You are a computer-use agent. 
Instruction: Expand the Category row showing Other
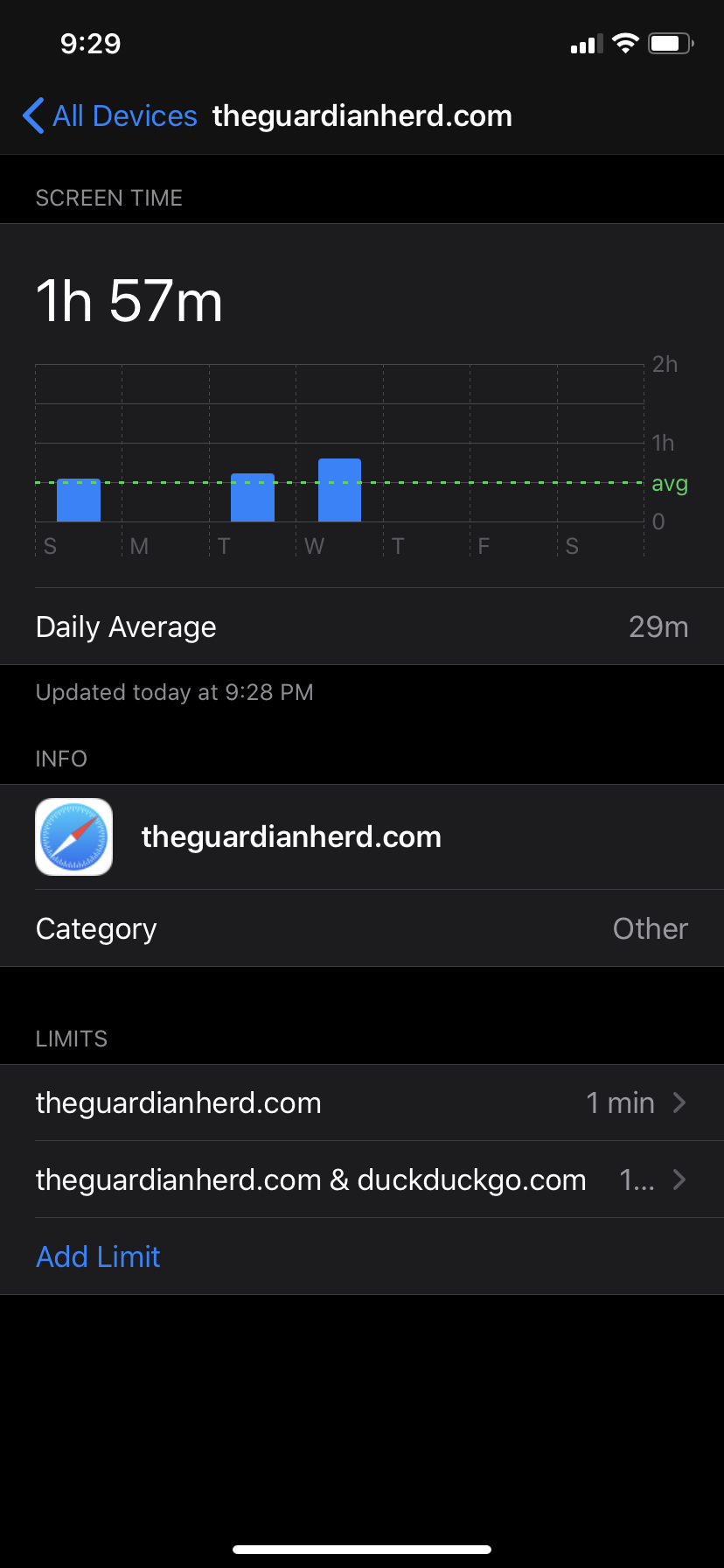pos(362,927)
